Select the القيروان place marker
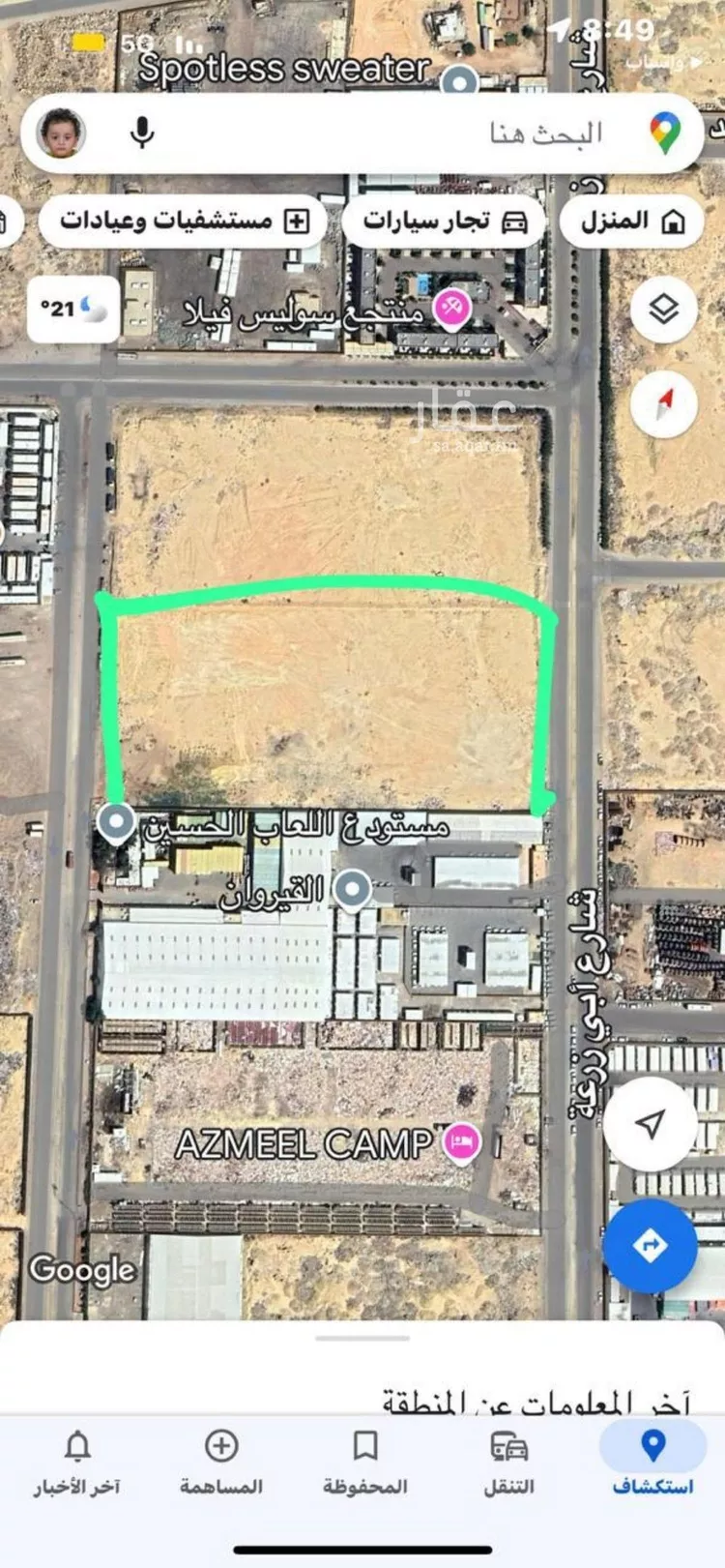This screenshot has height=1568, width=725. pos(352,888)
